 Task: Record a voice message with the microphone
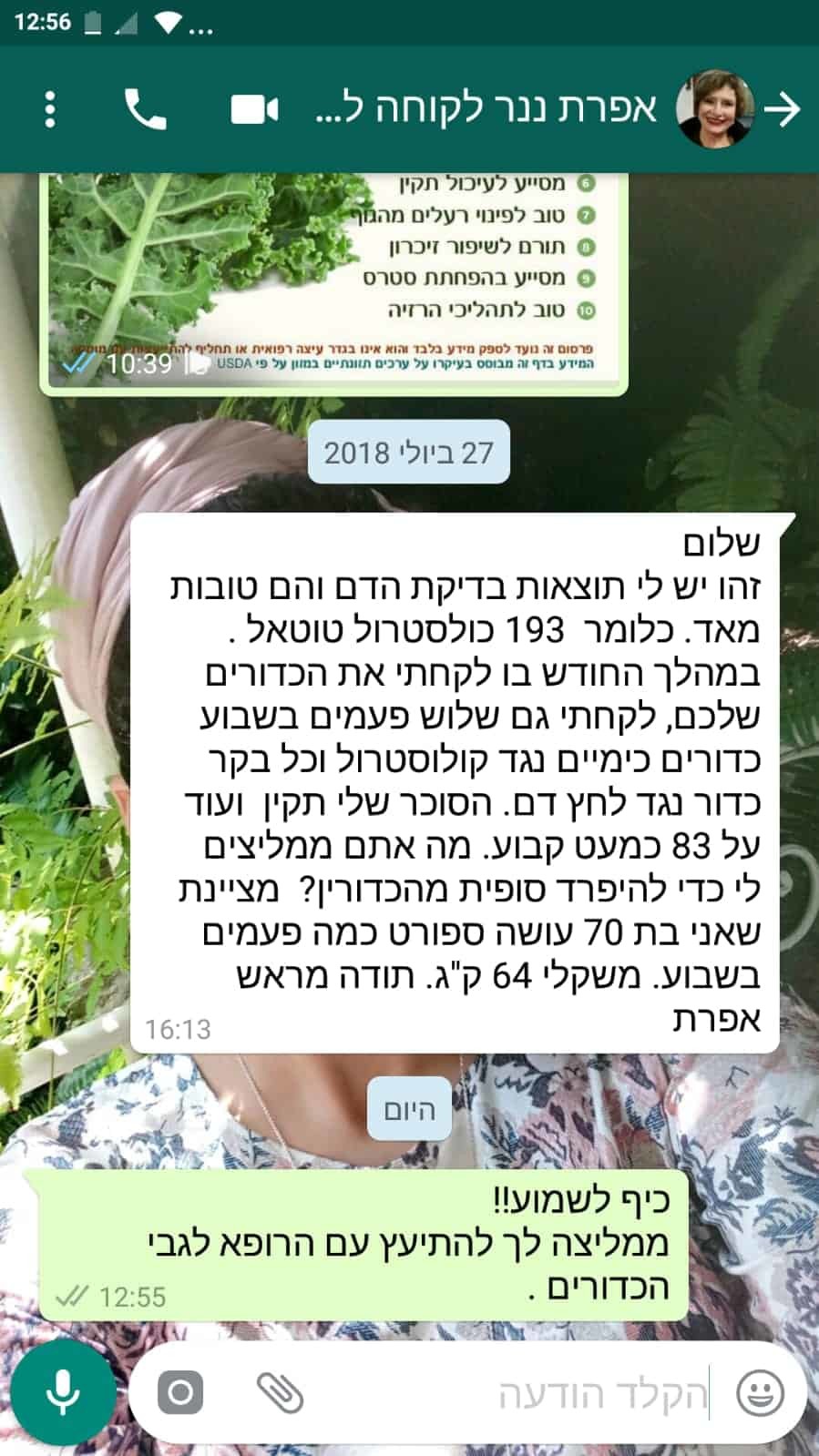(x=63, y=1392)
